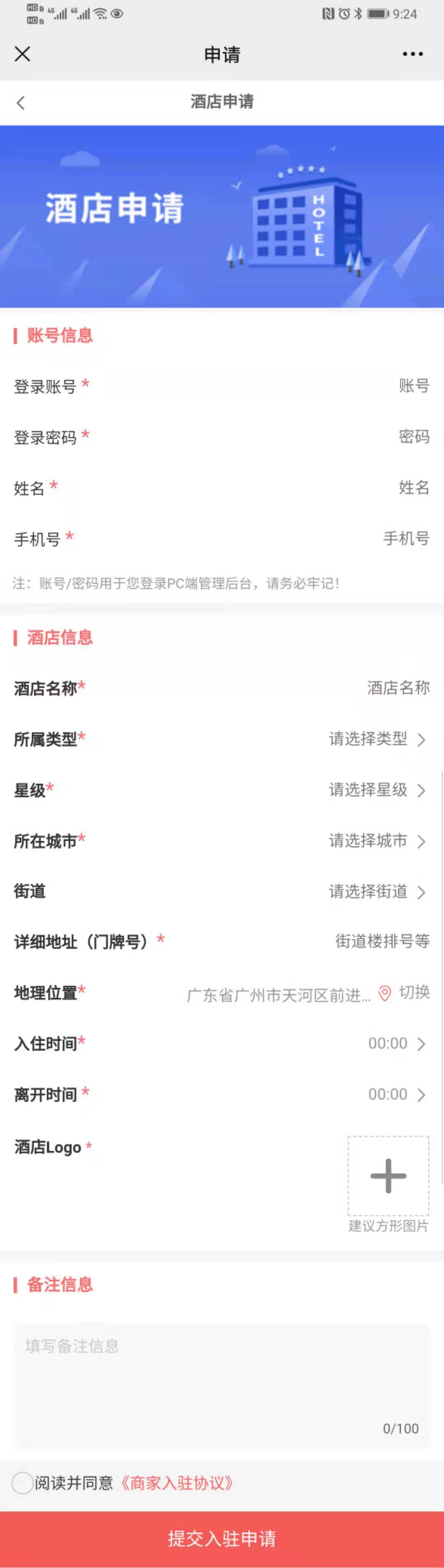
Task: Focus the 填写备注信息 text area
Action: pyautogui.click(x=222, y=1382)
